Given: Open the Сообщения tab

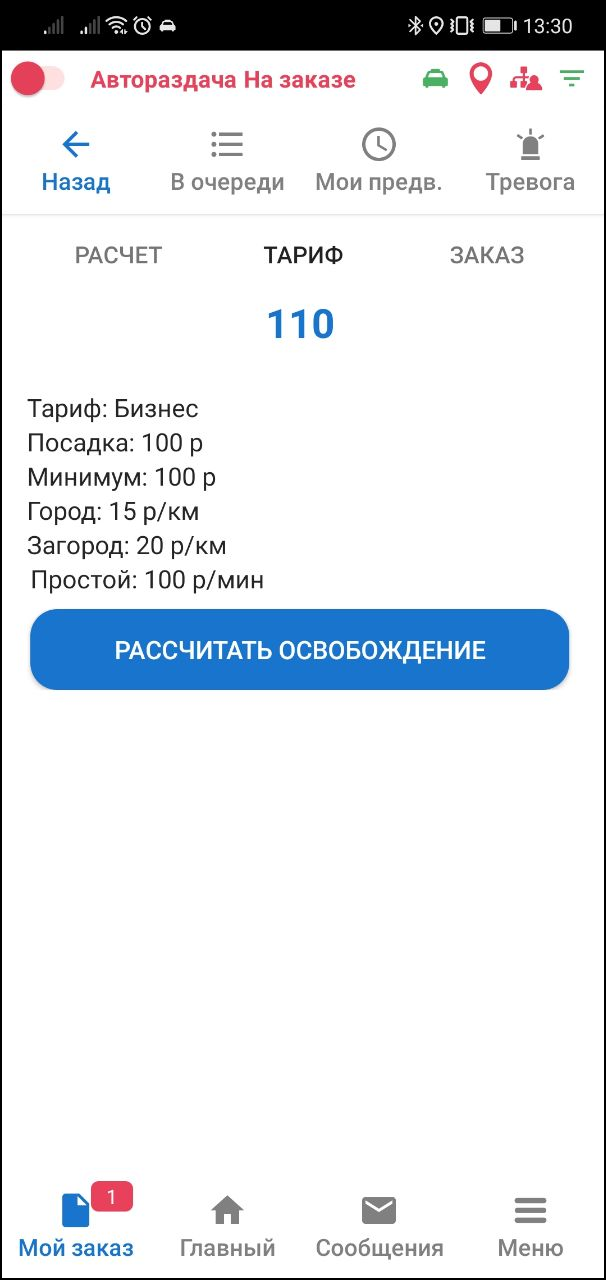Looking at the screenshot, I should (x=379, y=1226).
